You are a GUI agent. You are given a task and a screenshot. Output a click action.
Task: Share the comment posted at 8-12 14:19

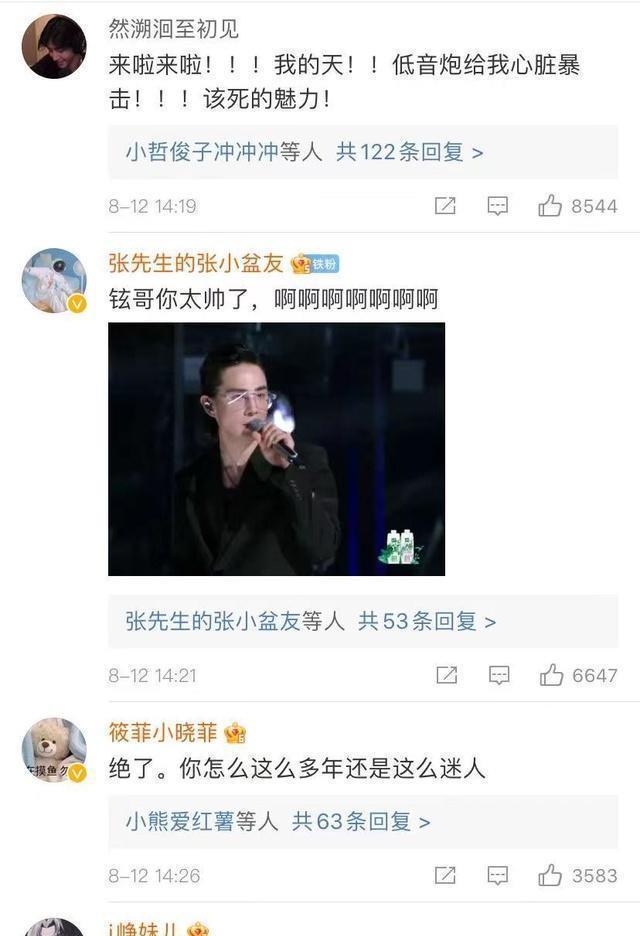coord(445,206)
